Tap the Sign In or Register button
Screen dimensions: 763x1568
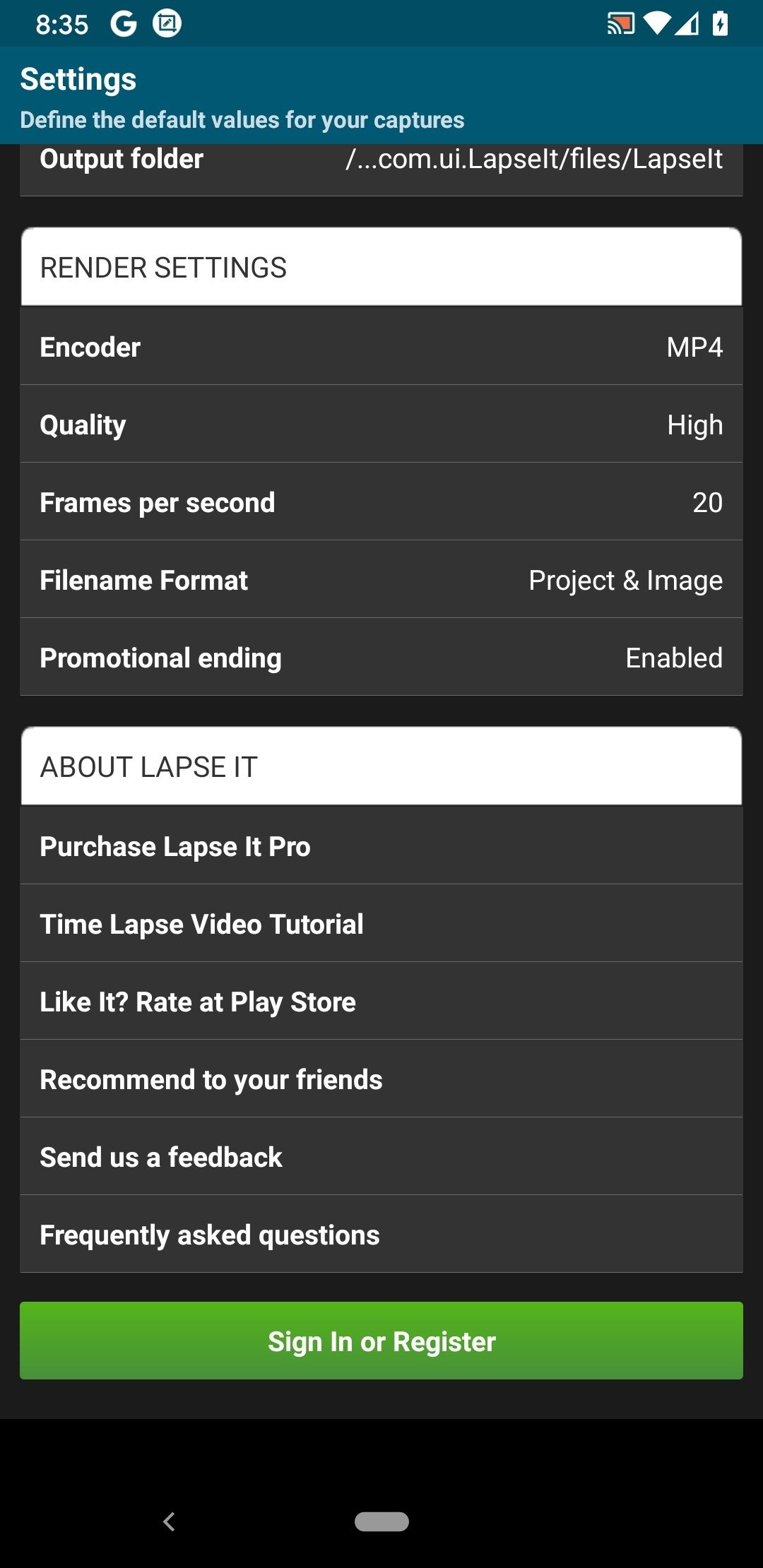381,1341
